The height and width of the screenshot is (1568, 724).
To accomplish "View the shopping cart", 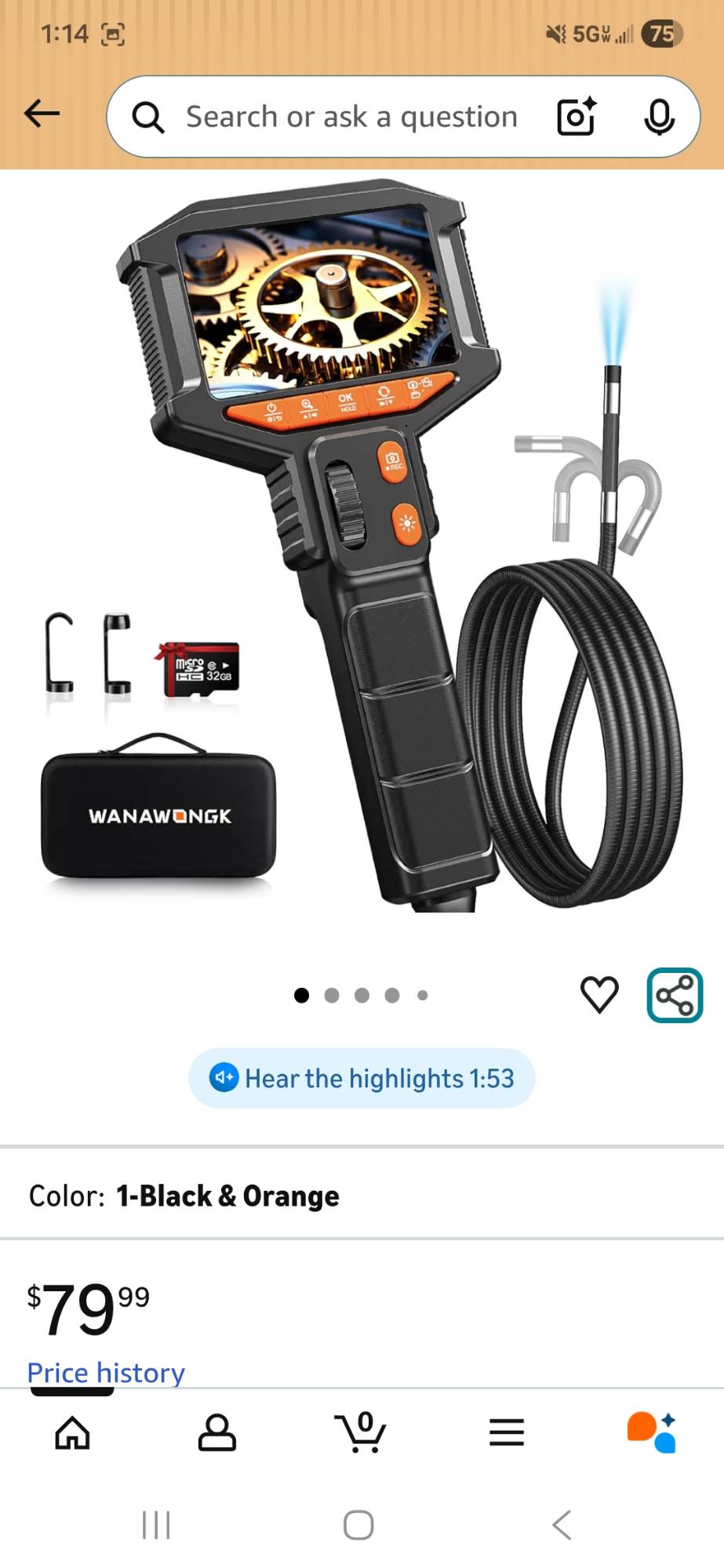I will pos(360,1433).
